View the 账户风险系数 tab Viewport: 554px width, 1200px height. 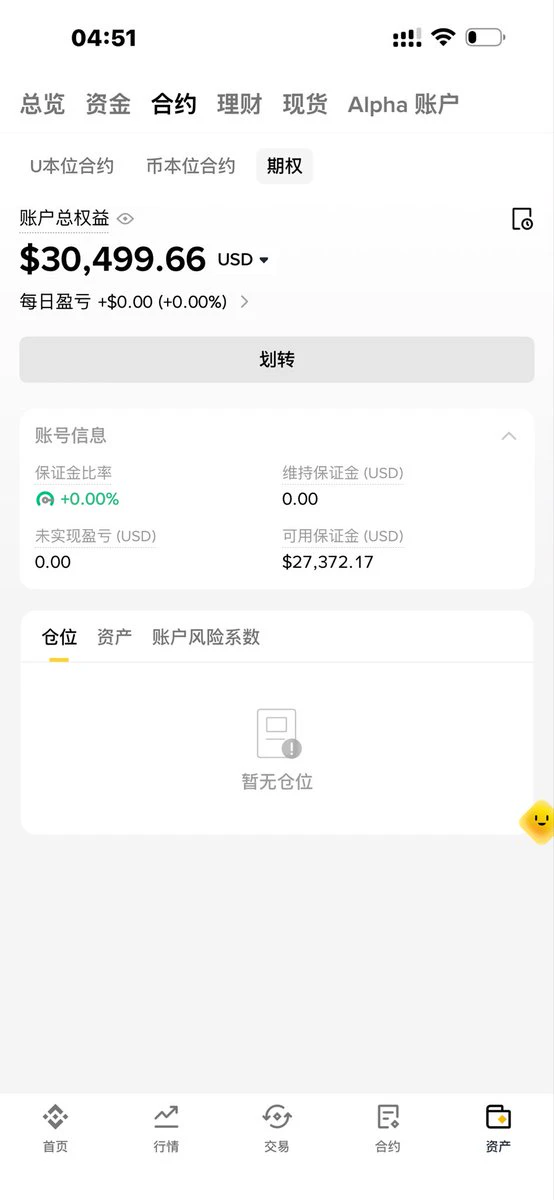pos(206,637)
